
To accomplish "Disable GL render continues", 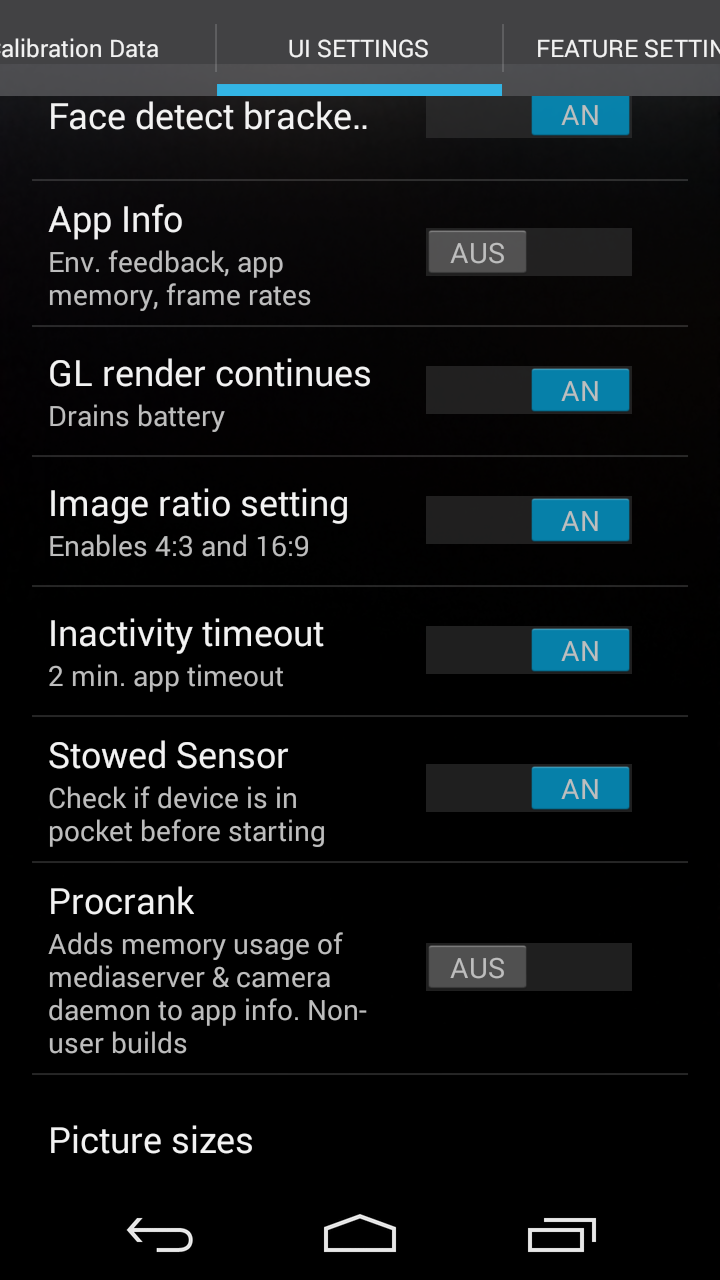I will click(529, 390).
